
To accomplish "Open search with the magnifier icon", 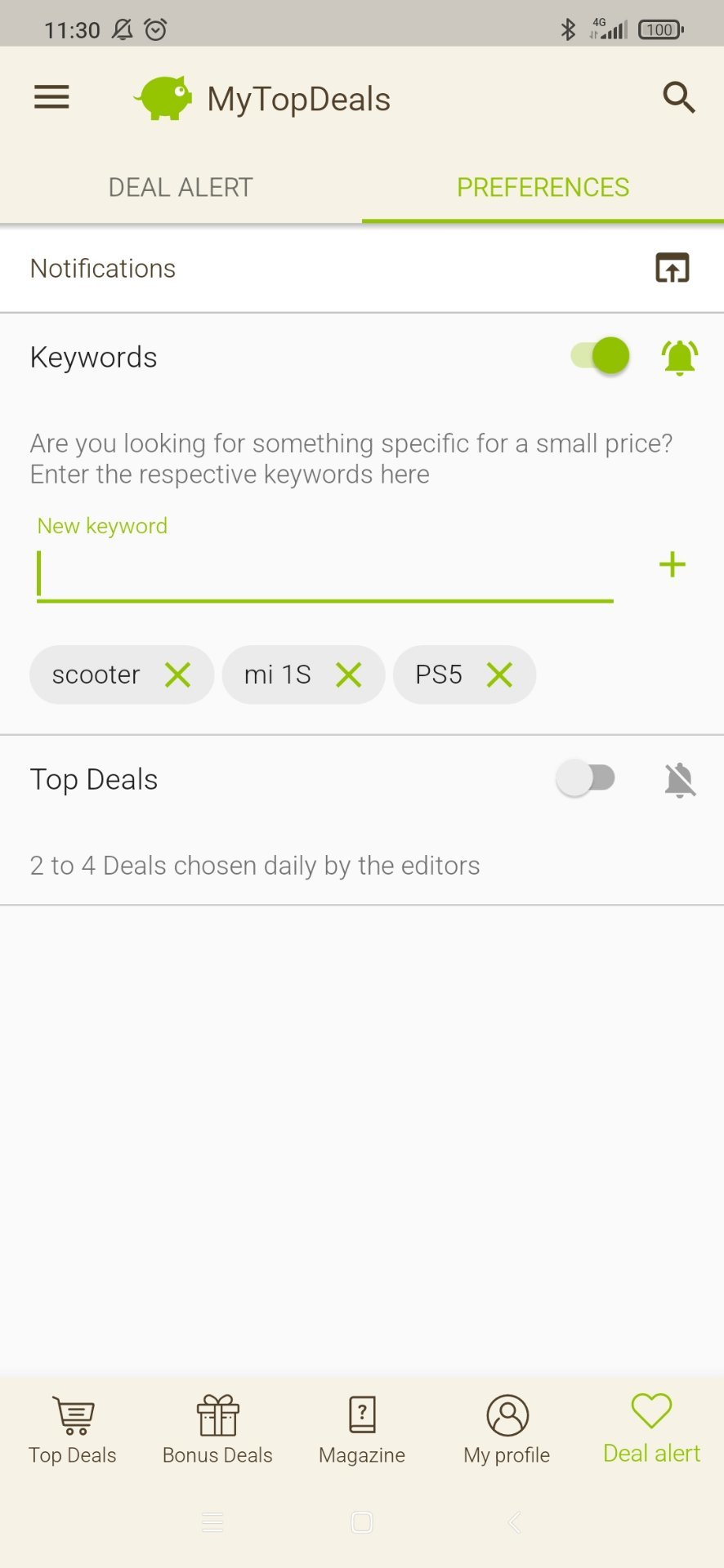I will (x=678, y=98).
